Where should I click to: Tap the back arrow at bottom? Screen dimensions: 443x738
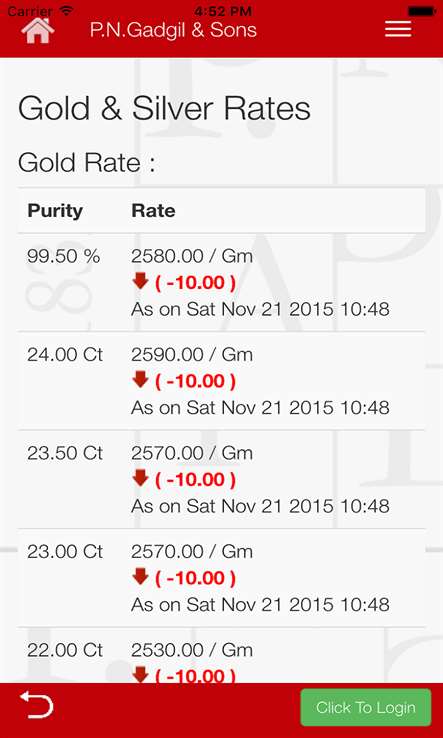click(37, 706)
